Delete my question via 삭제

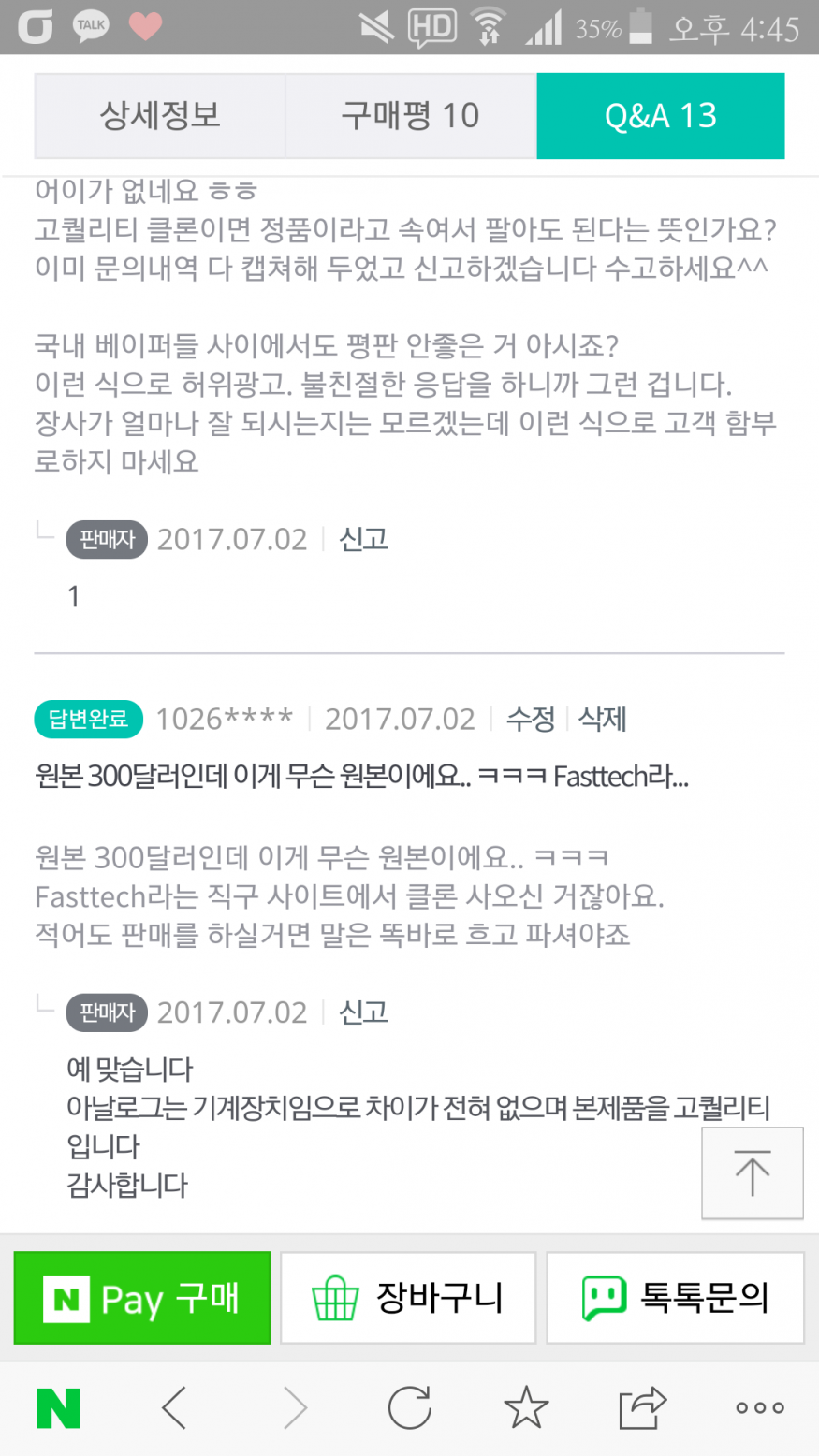coord(602,719)
